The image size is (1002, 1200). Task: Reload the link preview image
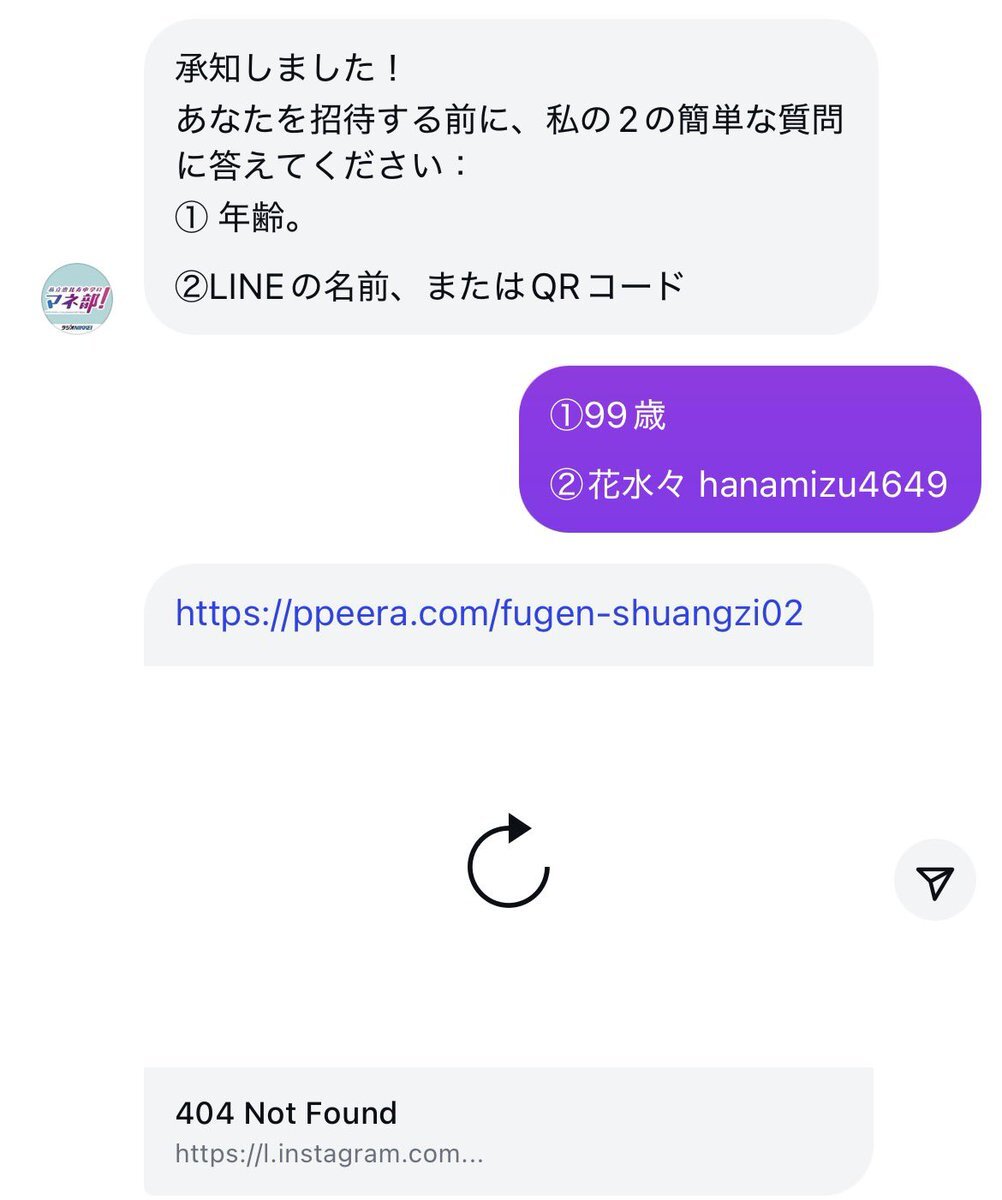pyautogui.click(x=509, y=862)
